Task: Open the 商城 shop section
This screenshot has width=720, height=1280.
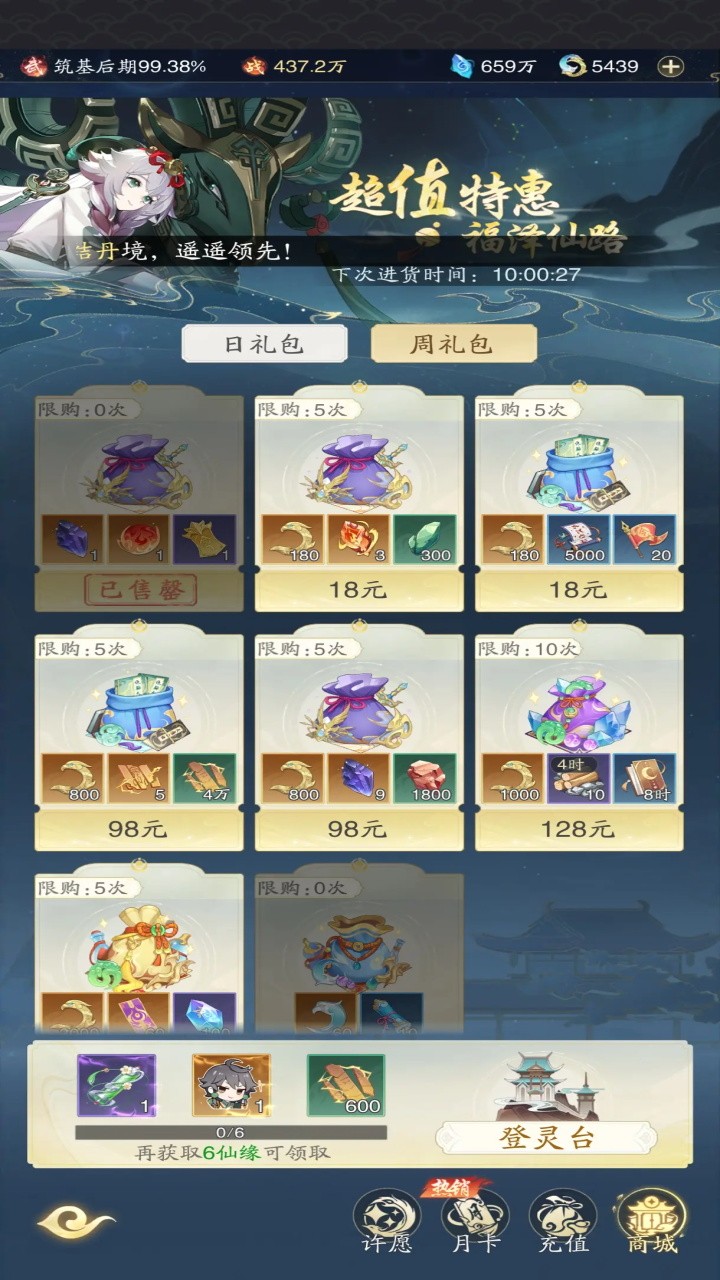Action: point(651,1222)
